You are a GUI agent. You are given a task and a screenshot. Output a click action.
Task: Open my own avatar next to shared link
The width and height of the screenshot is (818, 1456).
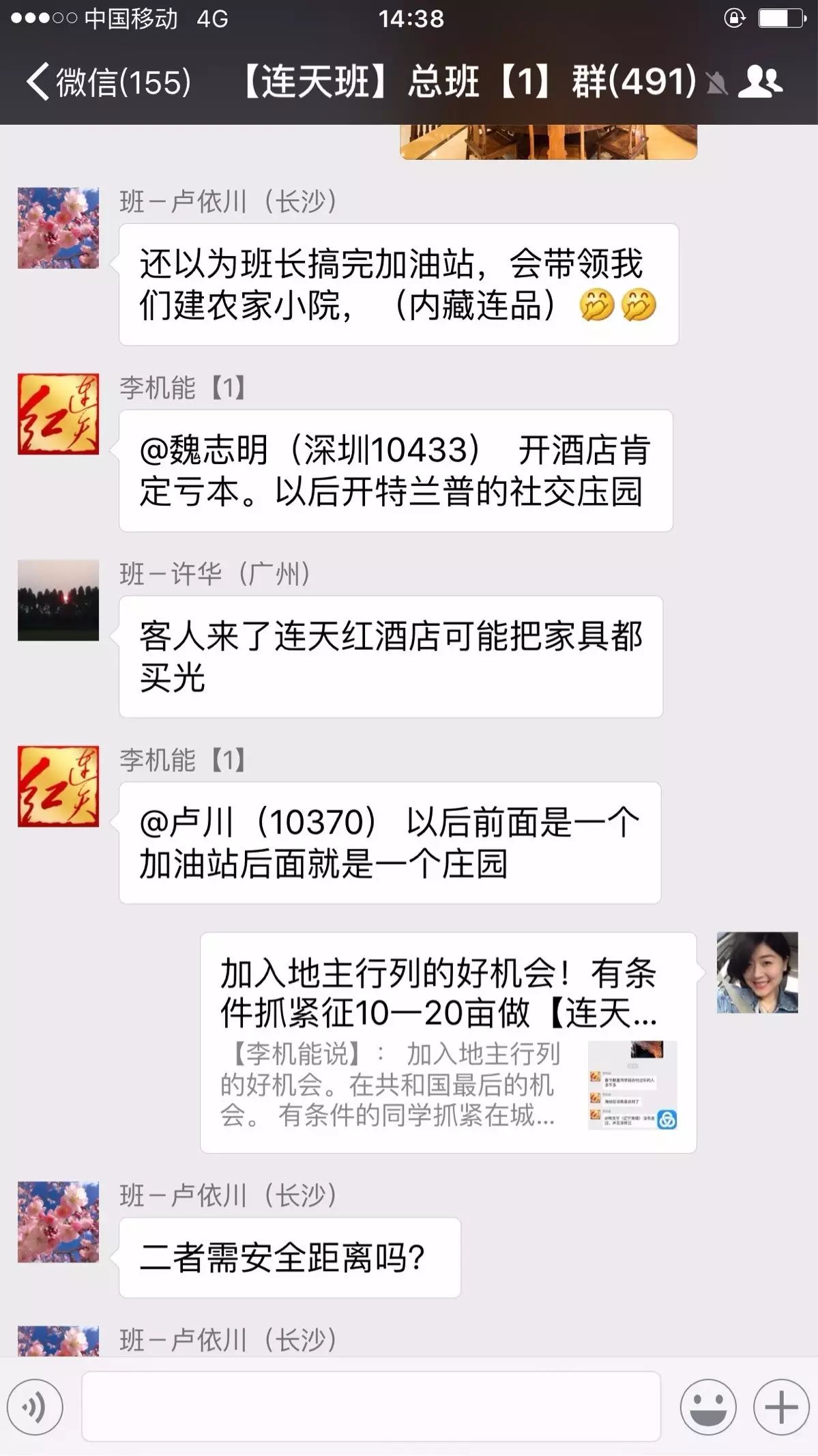pos(757,972)
